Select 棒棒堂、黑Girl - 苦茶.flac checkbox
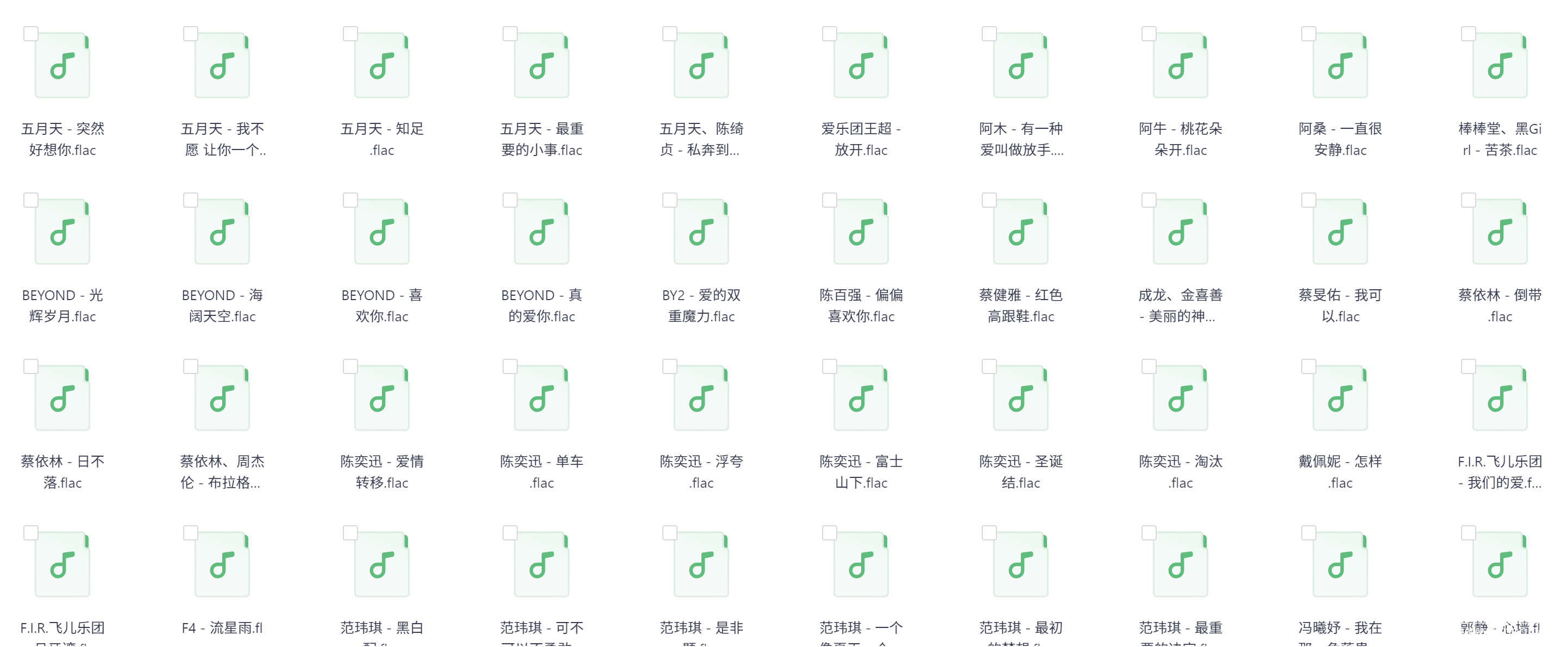The height and width of the screenshot is (647, 1568). [x=1468, y=34]
